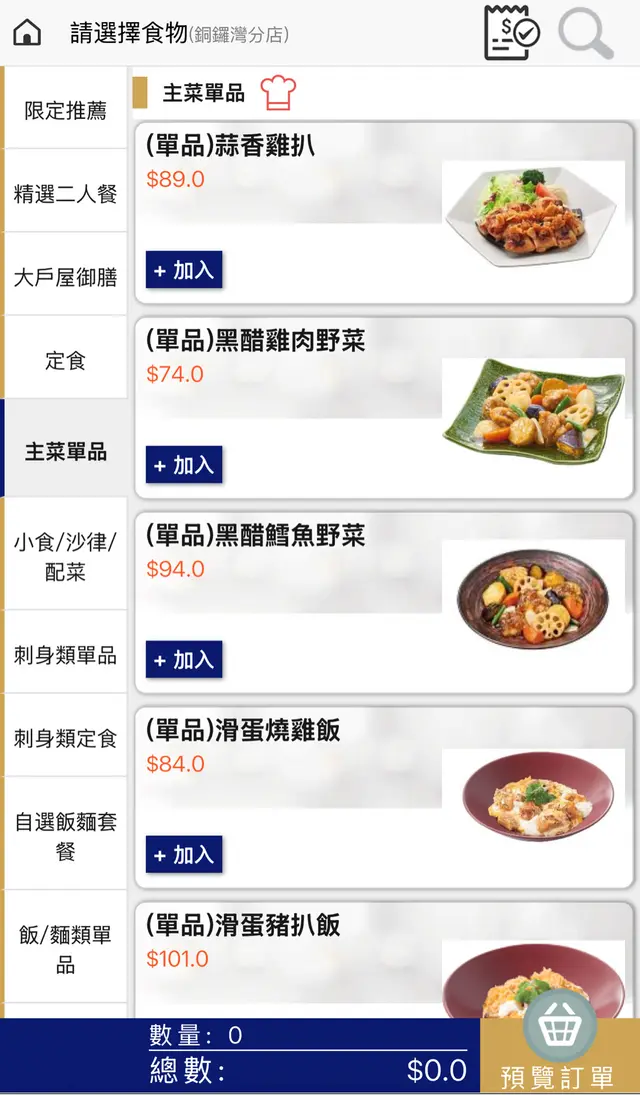Switch to 飯/麵類單品 category

66,949
